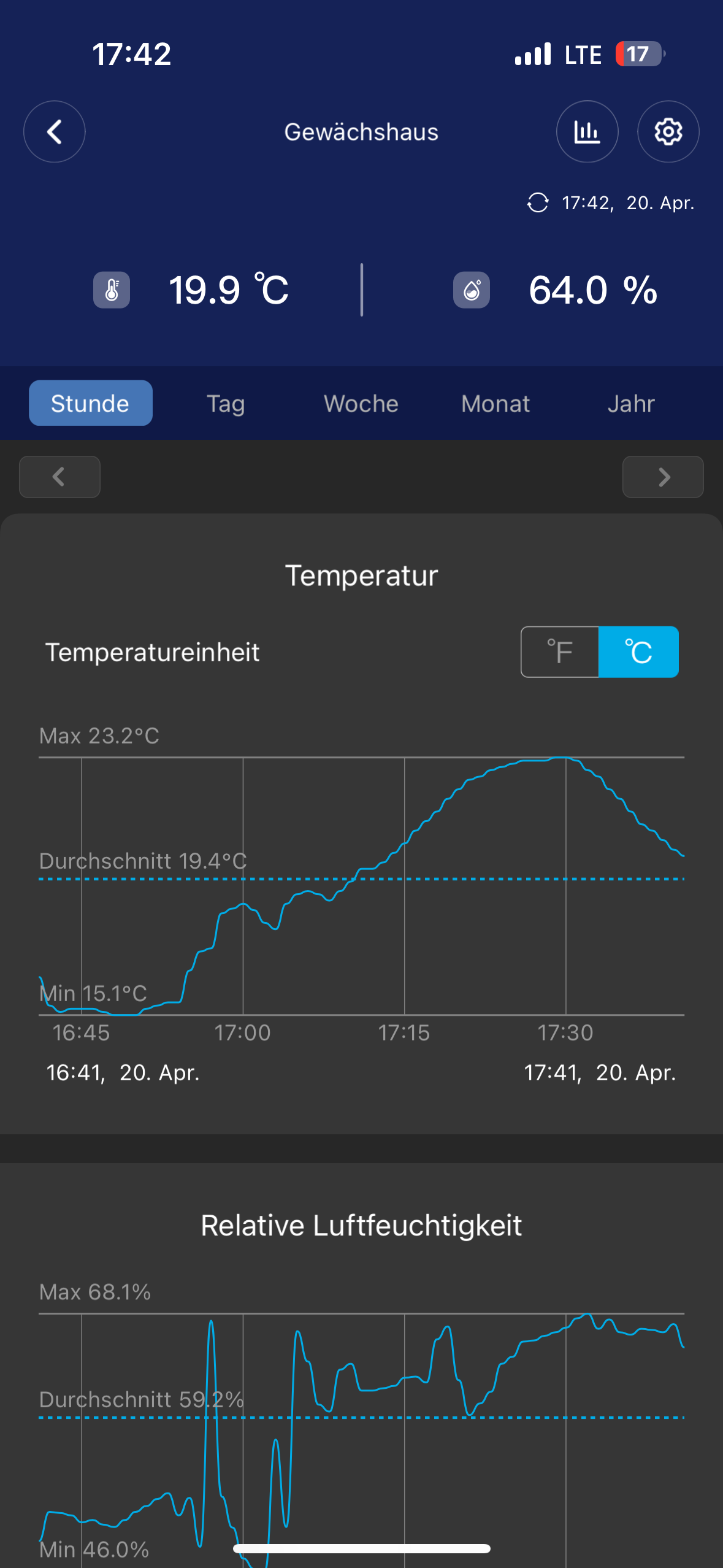723x1568 pixels.
Task: Refresh the sensor data
Action: tap(538, 202)
